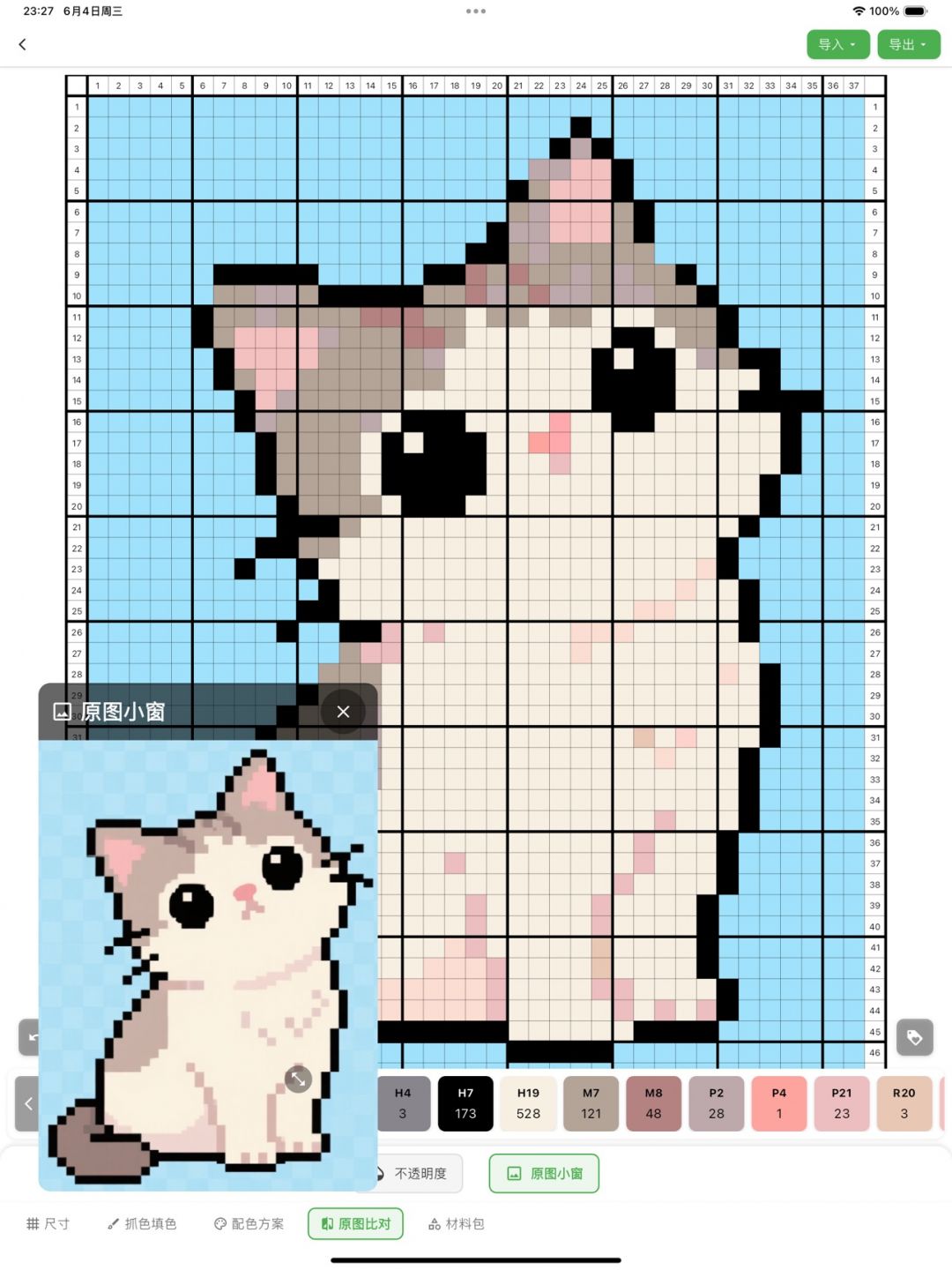Select the P4 pink color swatch
The image size is (952, 1270).
pos(779,1103)
